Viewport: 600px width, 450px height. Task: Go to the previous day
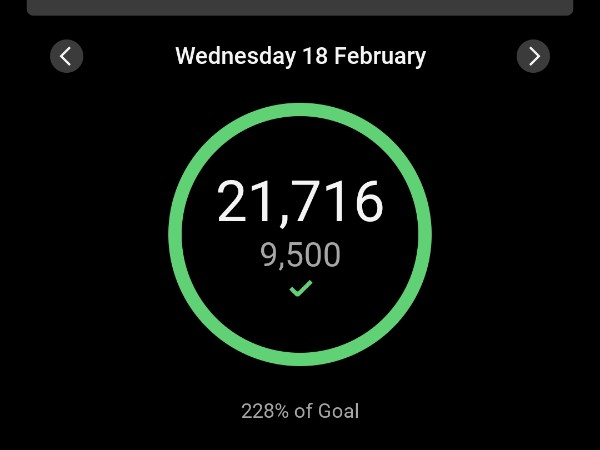pyautogui.click(x=66, y=56)
